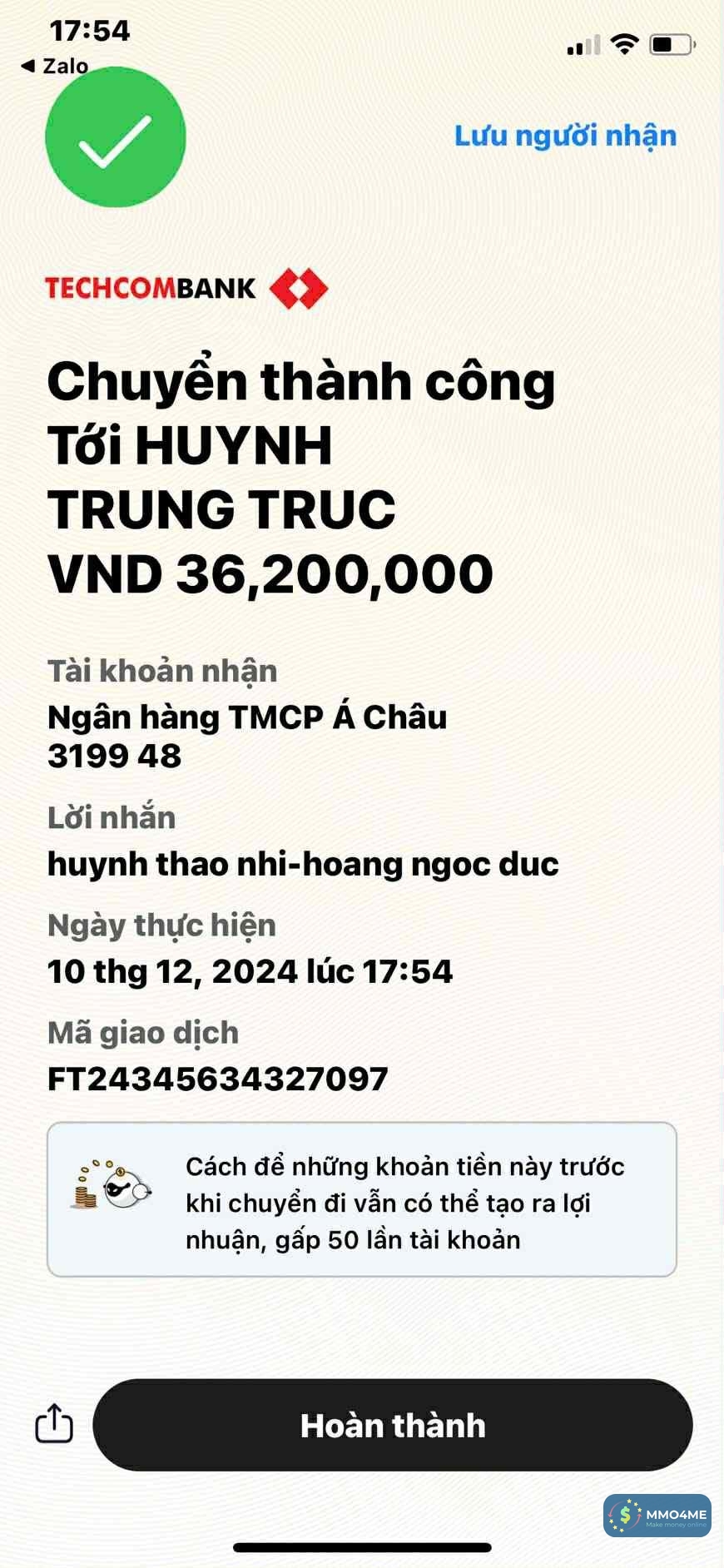
Task: Tap Hoàn thành to finish
Action: (x=392, y=1426)
